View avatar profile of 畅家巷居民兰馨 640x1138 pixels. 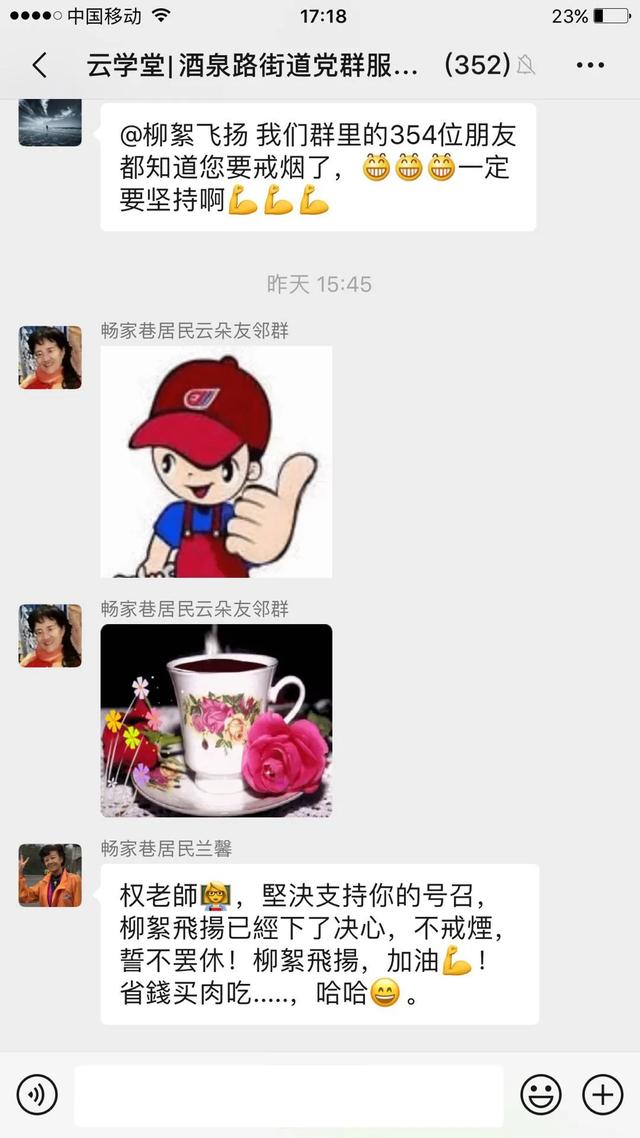50,875
